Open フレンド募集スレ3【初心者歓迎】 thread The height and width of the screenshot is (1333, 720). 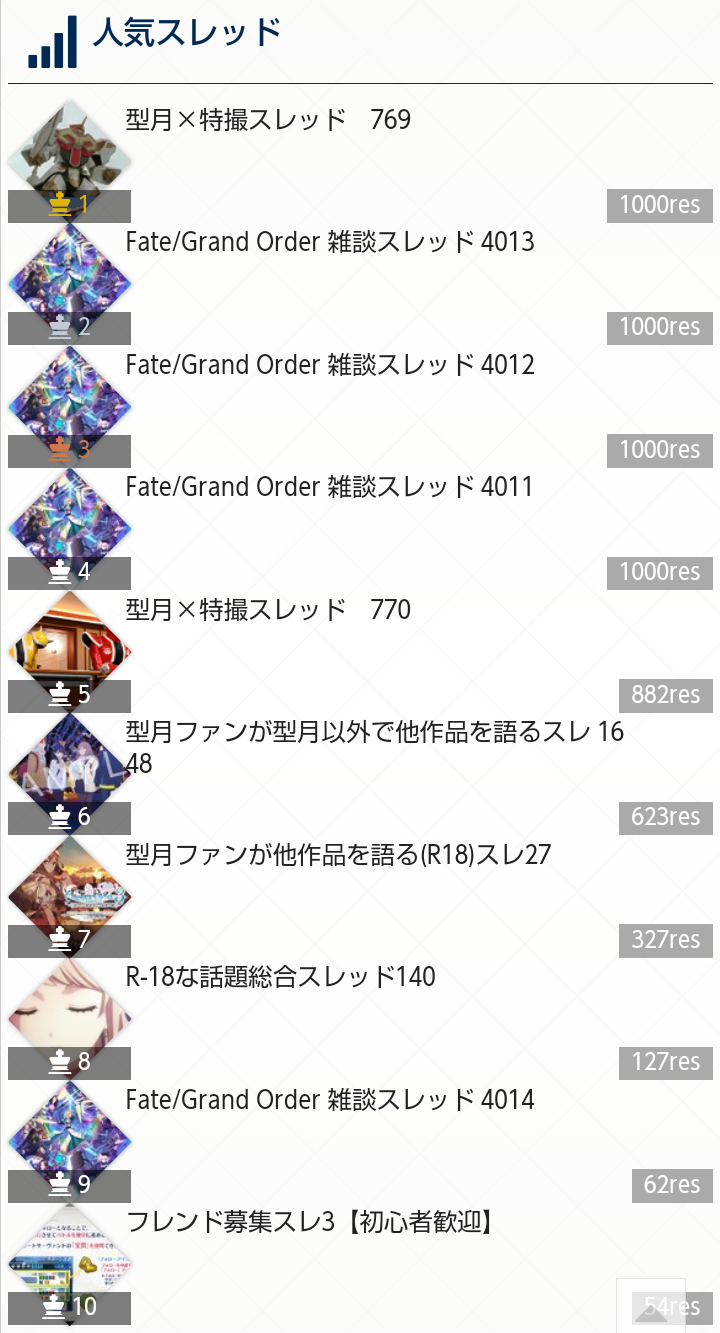click(310, 1222)
